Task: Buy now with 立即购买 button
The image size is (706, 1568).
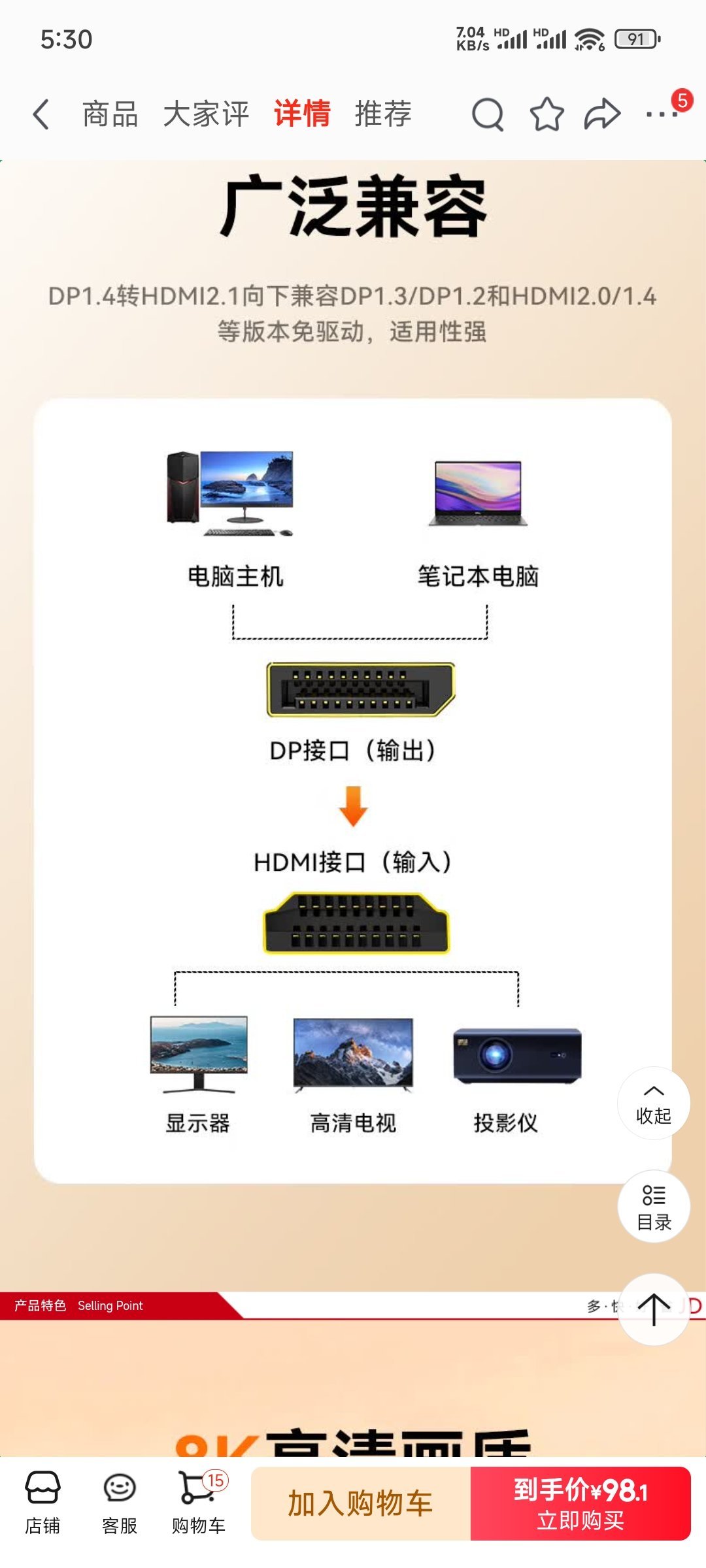Action: [580, 1503]
